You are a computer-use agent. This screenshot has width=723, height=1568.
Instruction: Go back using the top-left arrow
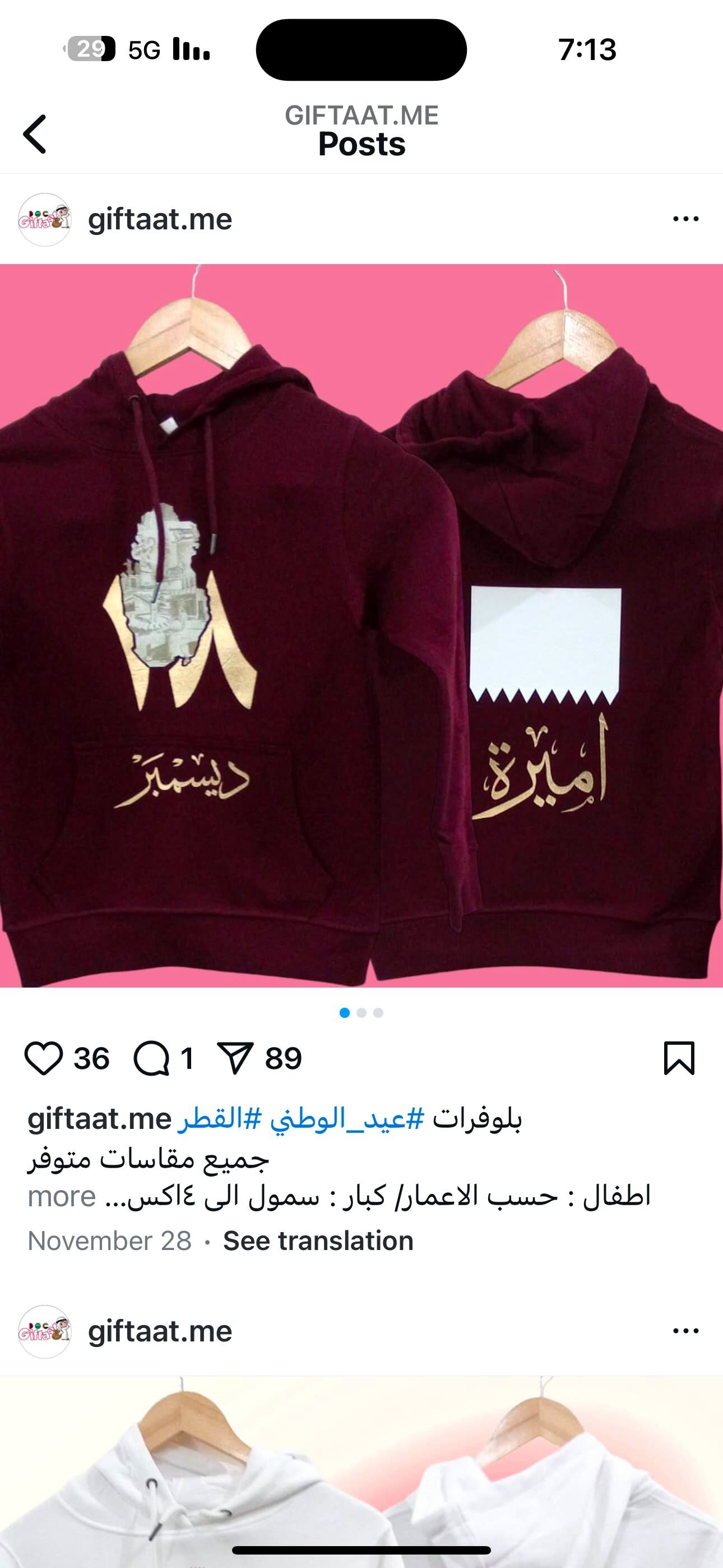pyautogui.click(x=35, y=134)
